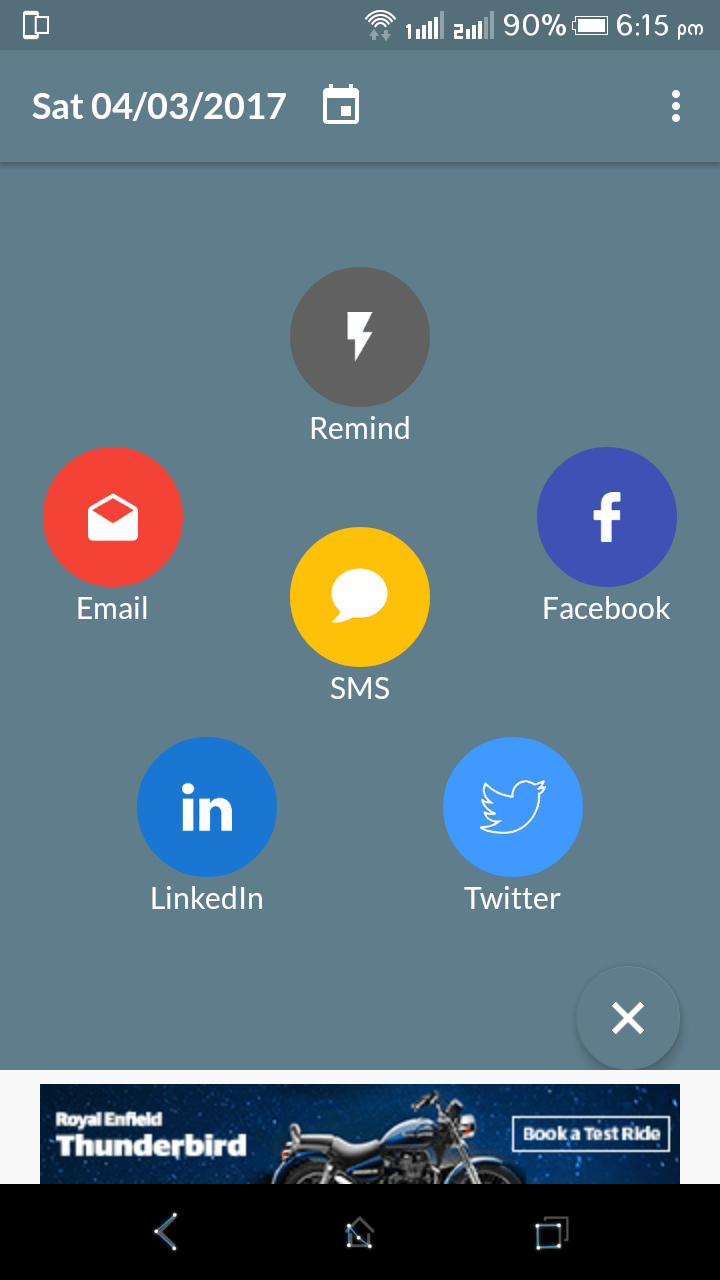Choose the Remind option

[360, 337]
